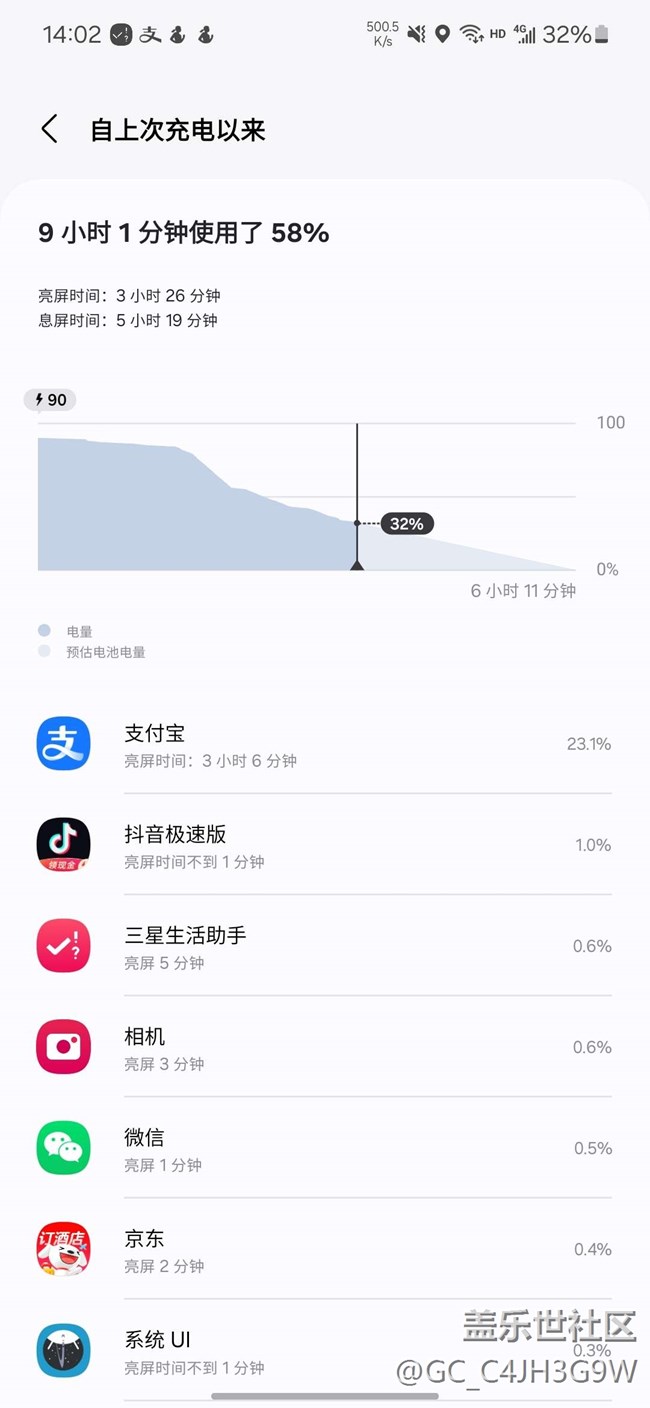This screenshot has width=650, height=1408.
Task: View 系统 UI battery usage
Action: [300, 1348]
